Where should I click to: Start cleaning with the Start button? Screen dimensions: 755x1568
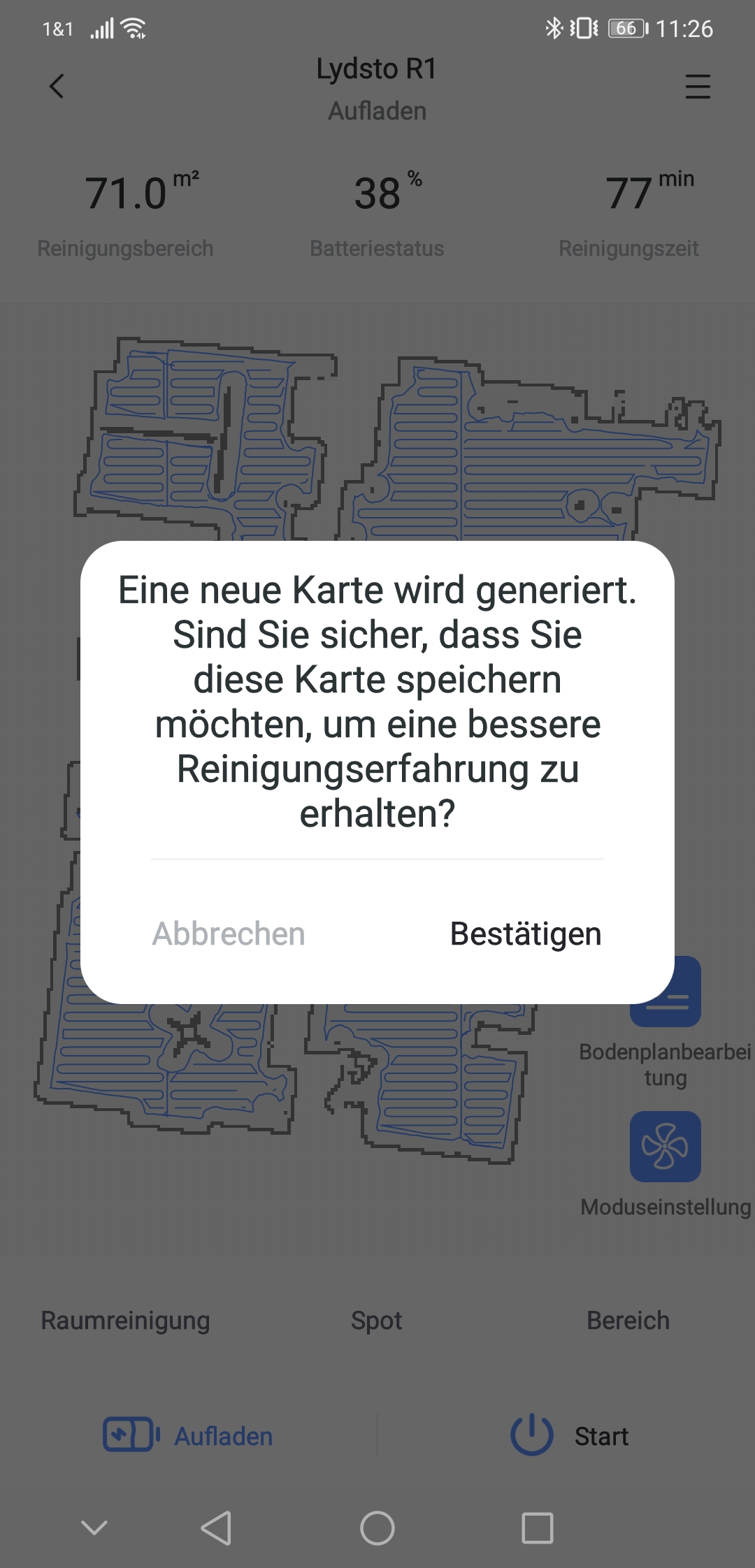click(x=570, y=1436)
